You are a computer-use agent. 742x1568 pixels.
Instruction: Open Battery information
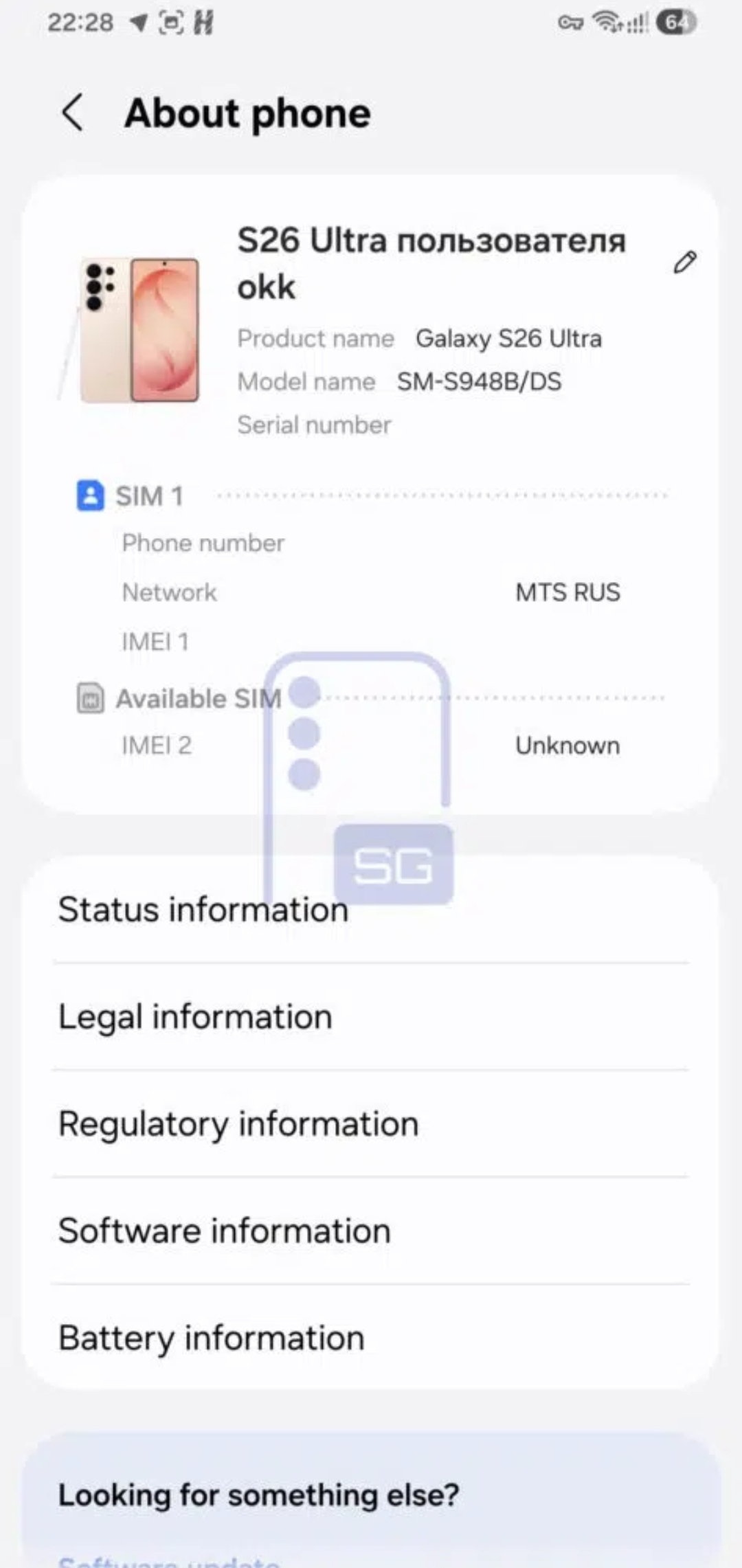[x=212, y=1339]
